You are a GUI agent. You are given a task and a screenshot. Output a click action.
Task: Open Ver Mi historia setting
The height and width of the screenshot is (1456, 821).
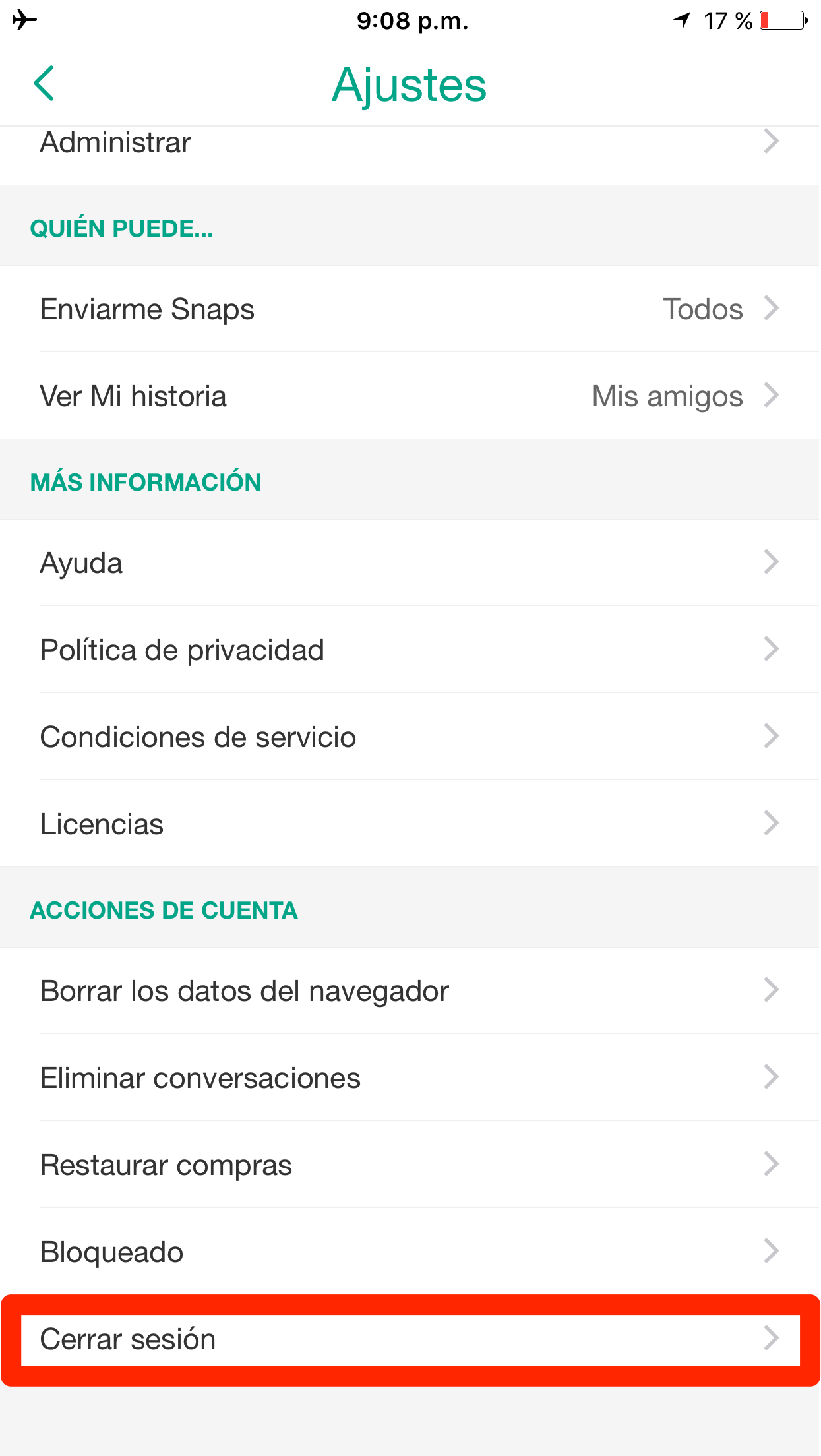[409, 396]
